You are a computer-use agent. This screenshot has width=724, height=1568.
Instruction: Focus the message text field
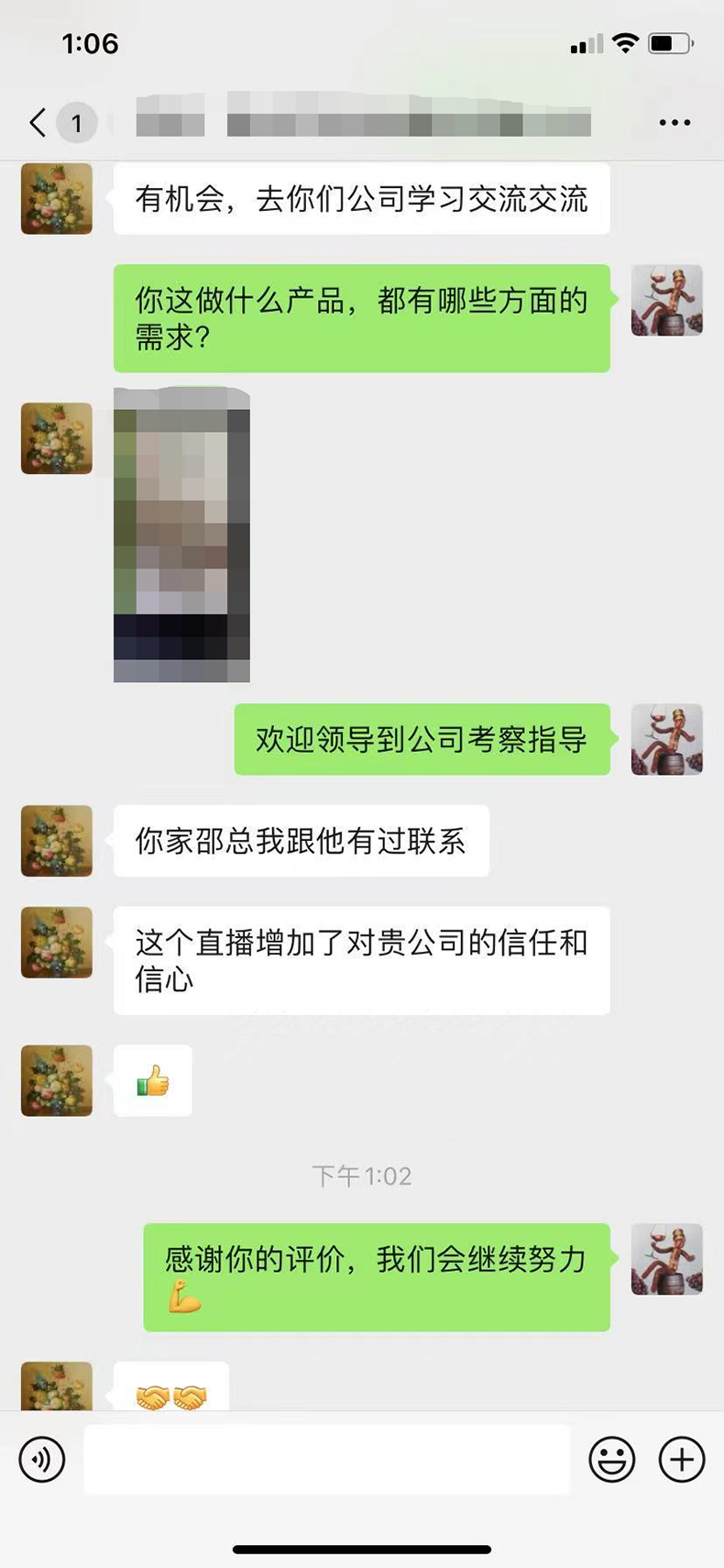coord(326,1459)
